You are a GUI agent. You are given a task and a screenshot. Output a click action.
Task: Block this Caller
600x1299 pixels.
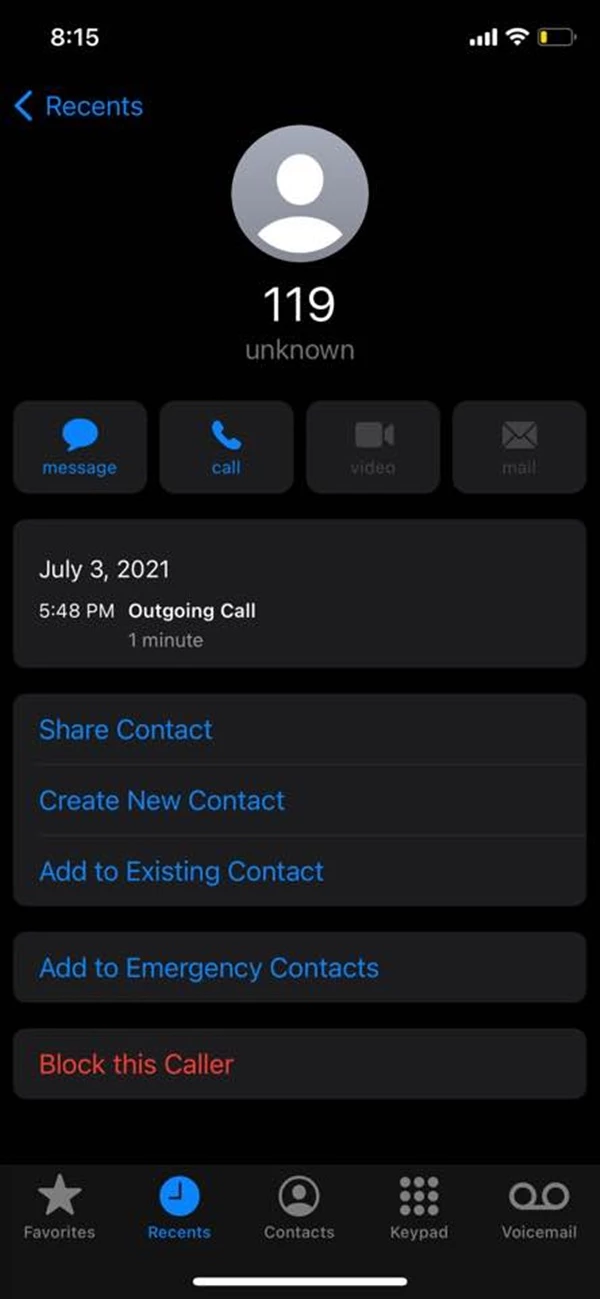[299, 1064]
